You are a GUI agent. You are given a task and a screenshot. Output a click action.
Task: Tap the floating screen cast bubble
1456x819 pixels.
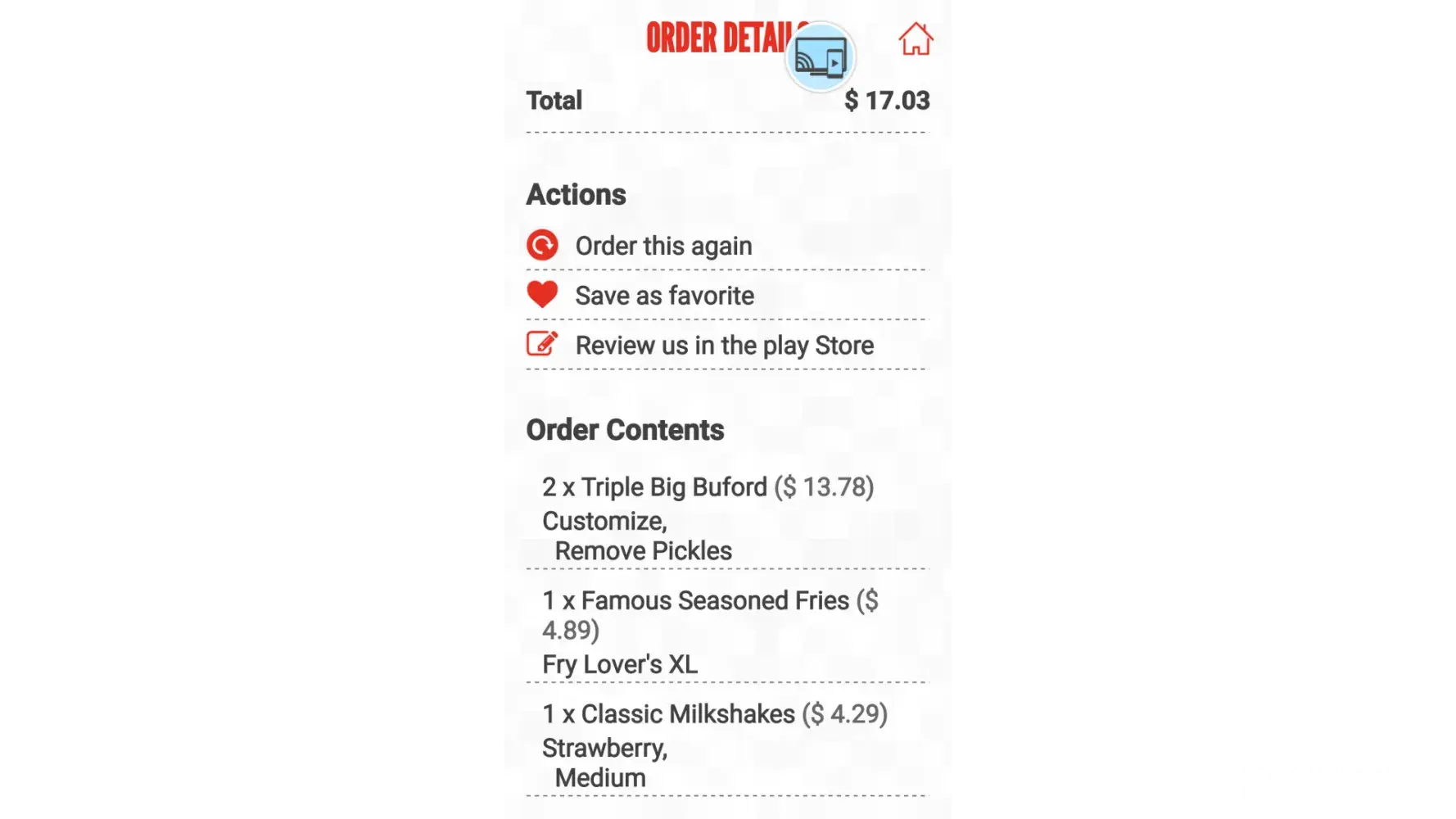click(820, 57)
